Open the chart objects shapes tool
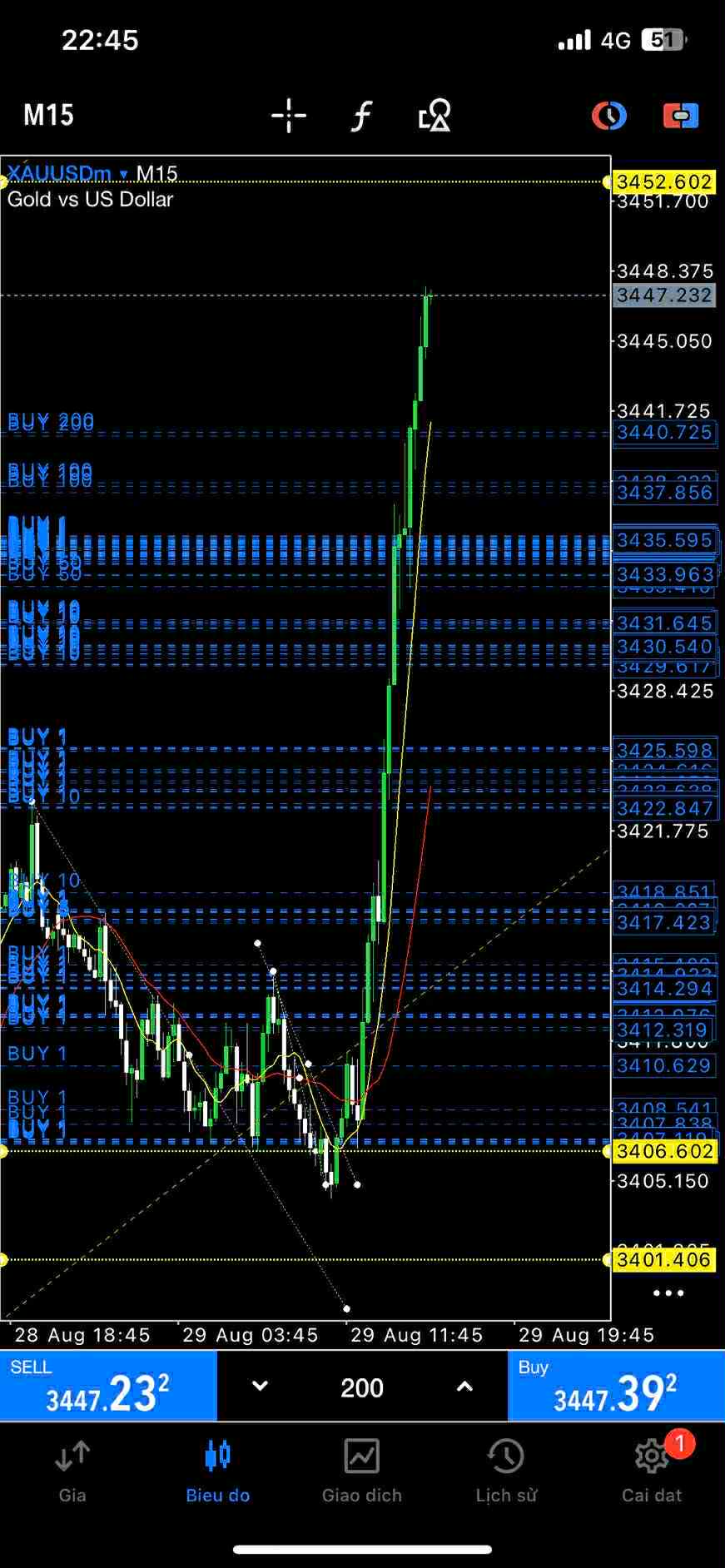Viewport: 725px width, 1568px height. pos(435,116)
